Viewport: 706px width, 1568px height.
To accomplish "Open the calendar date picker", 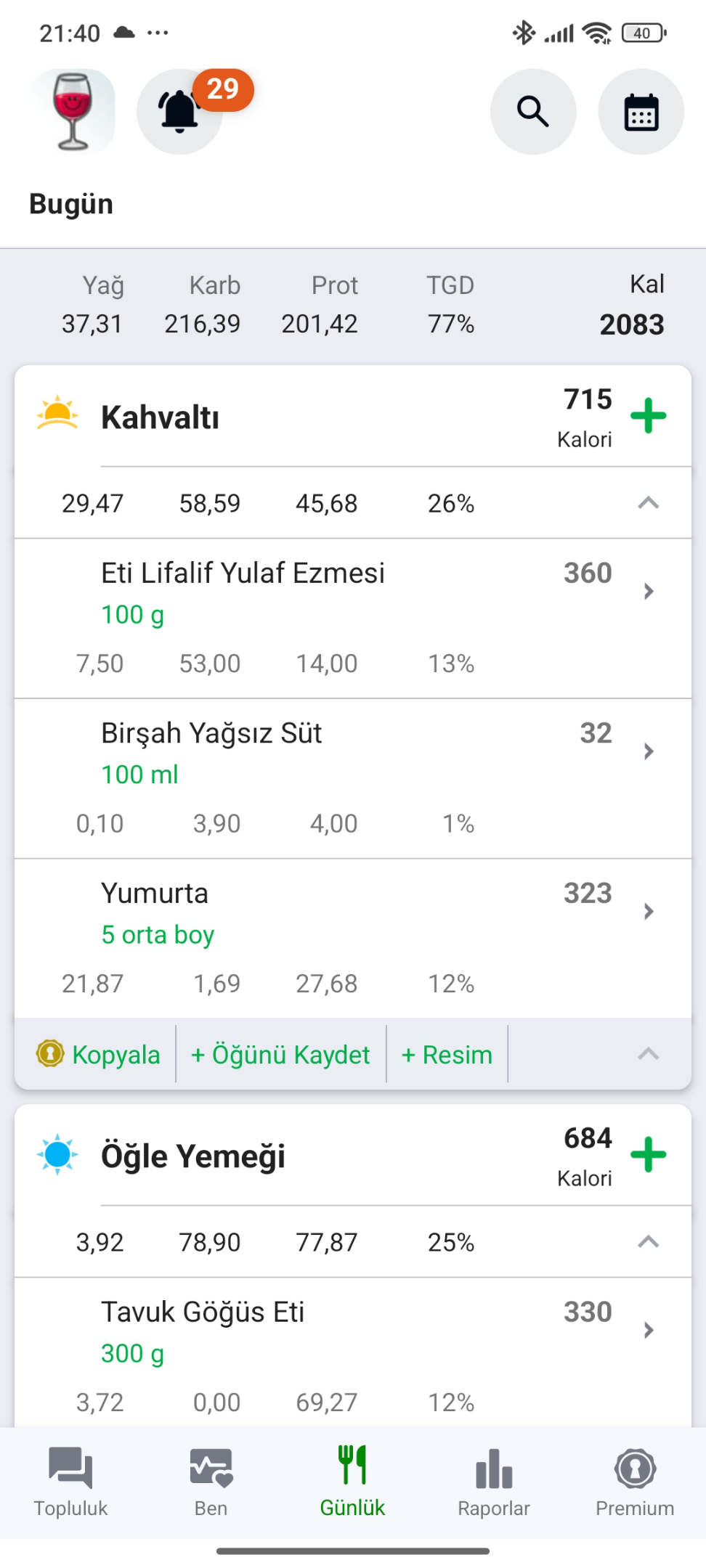I will point(641,111).
